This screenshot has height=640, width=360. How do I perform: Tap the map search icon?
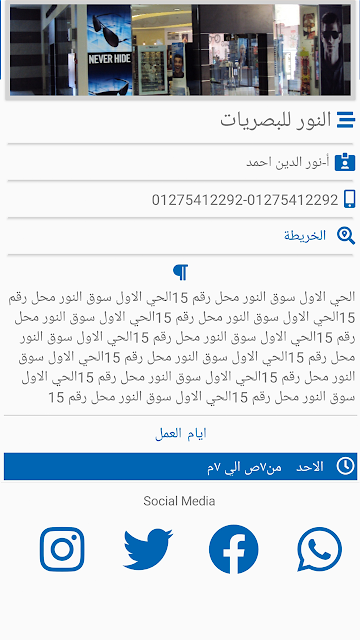(346, 236)
